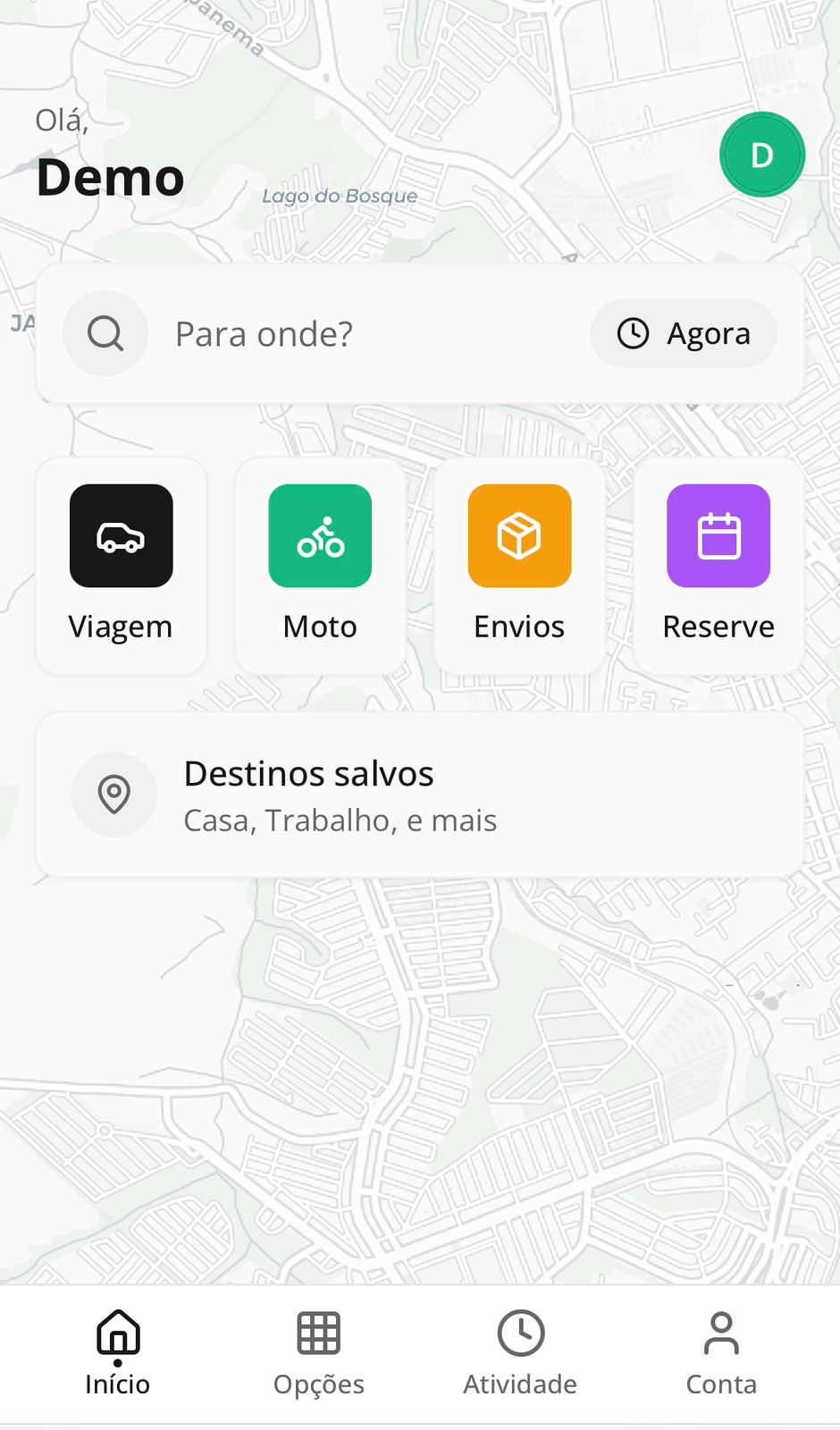
Task: Select the Viagem car icon
Action: (x=121, y=534)
